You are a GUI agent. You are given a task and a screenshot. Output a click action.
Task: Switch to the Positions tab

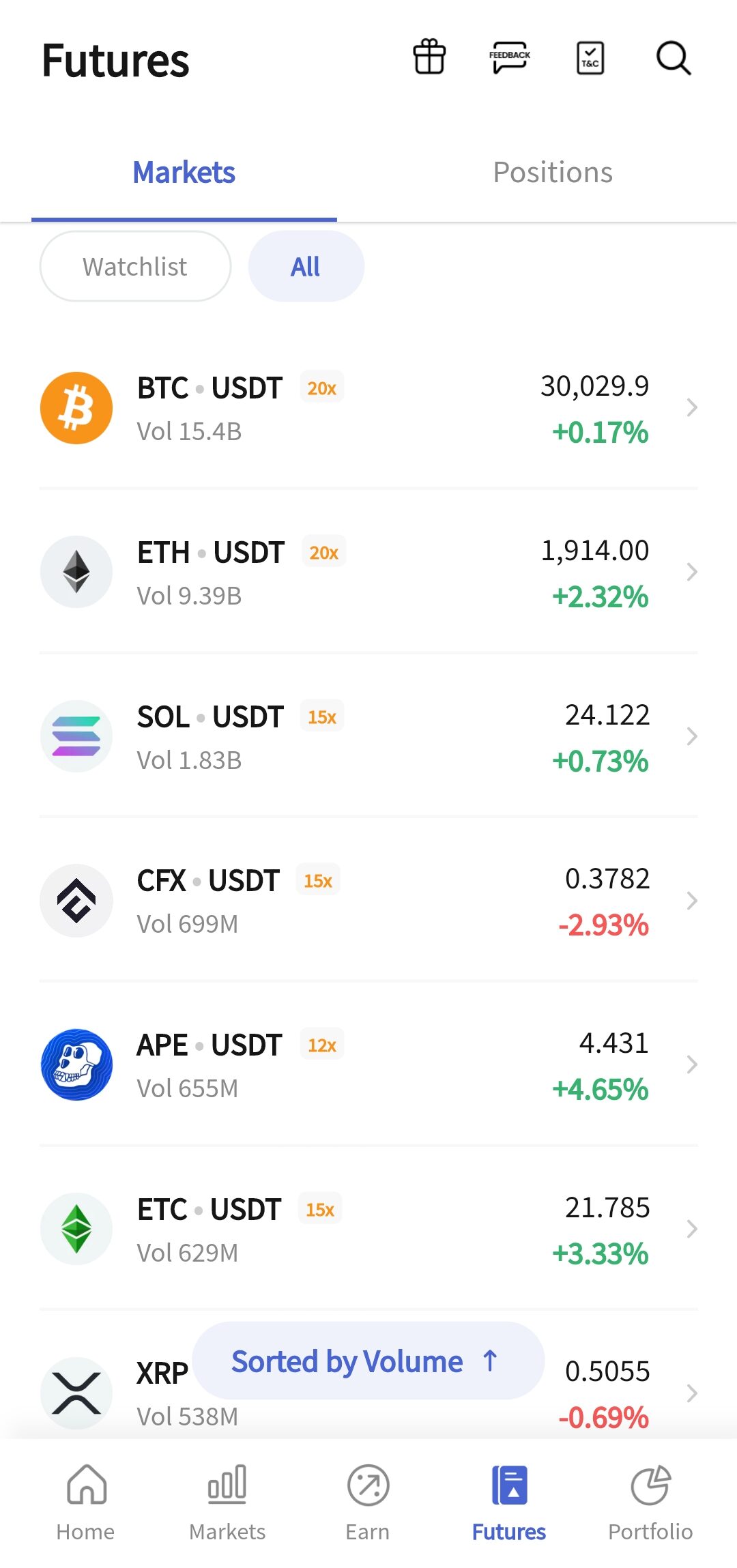coord(553,173)
